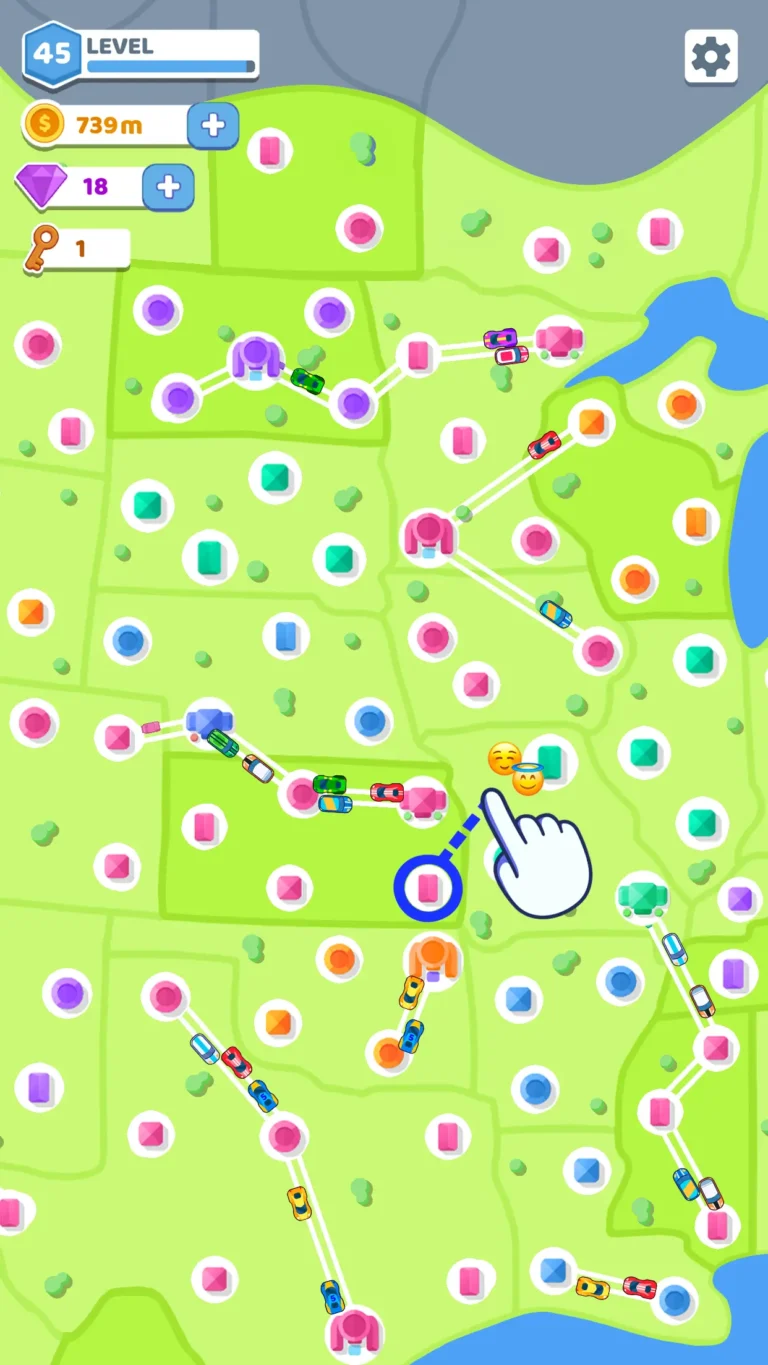This screenshot has height=1365, width=768.
Task: Tap the plus button next to gem balance
Action: [166, 187]
